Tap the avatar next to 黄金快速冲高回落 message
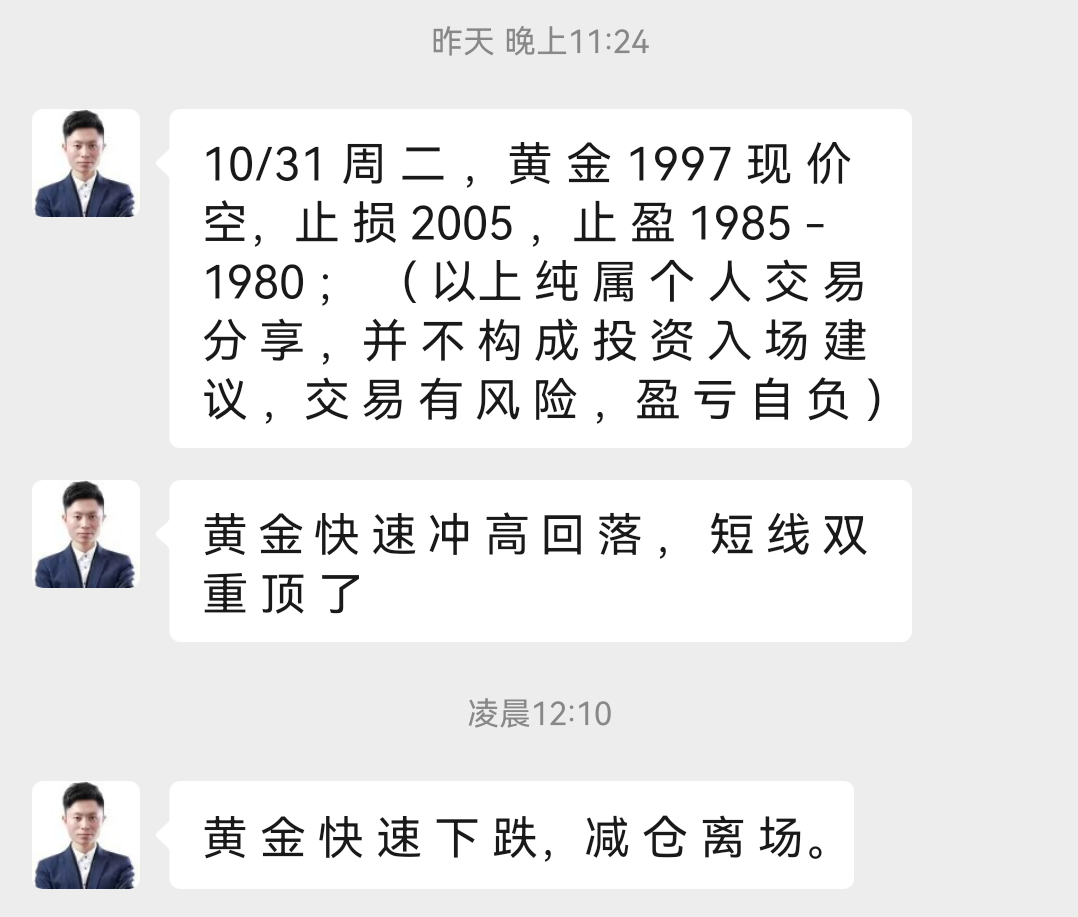1078x917 pixels. coord(85,534)
